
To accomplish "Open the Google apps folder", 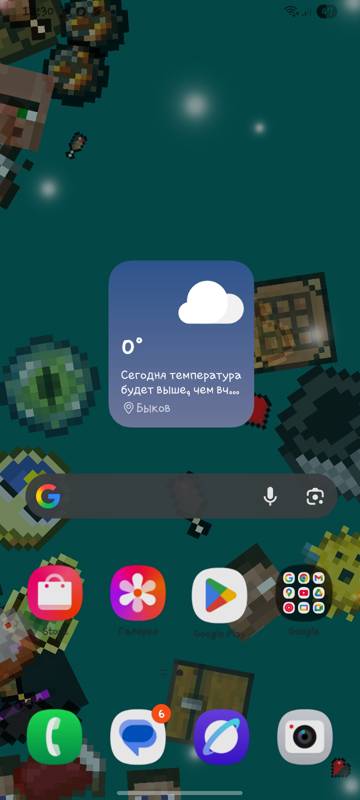I will [304, 593].
